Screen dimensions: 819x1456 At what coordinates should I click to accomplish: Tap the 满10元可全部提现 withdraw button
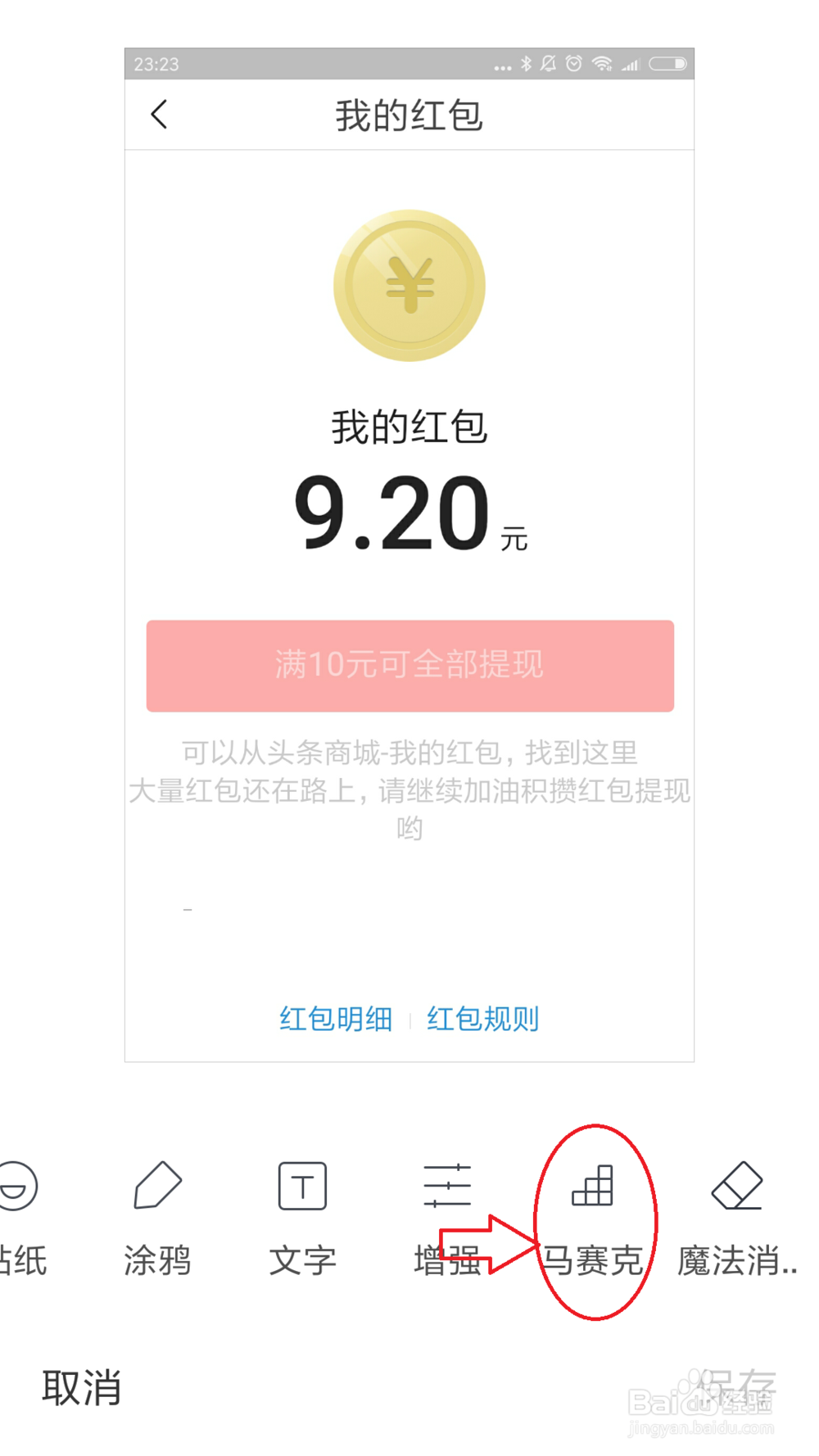pyautogui.click(x=409, y=666)
